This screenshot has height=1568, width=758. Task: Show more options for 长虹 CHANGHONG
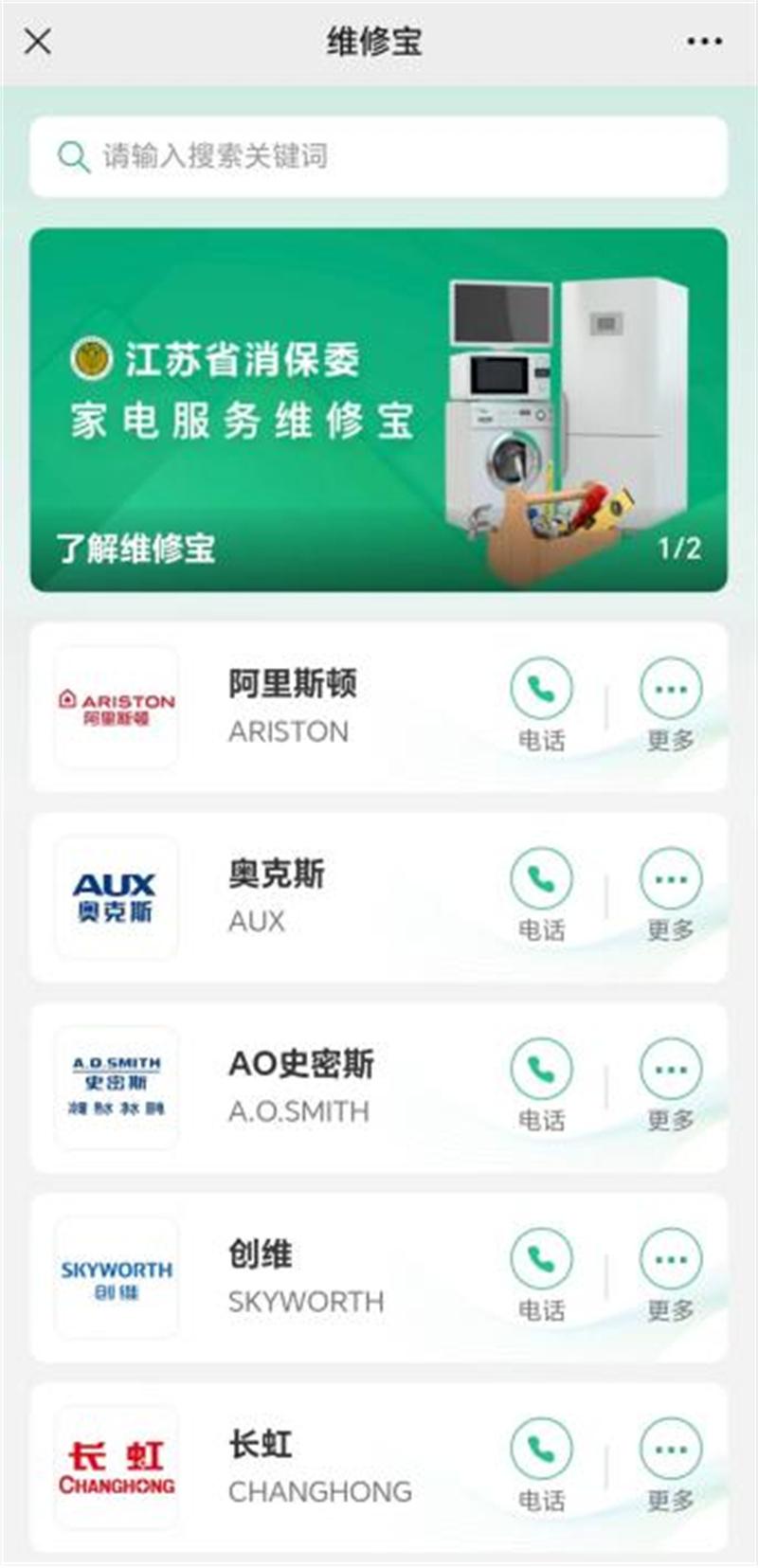coord(671,1466)
